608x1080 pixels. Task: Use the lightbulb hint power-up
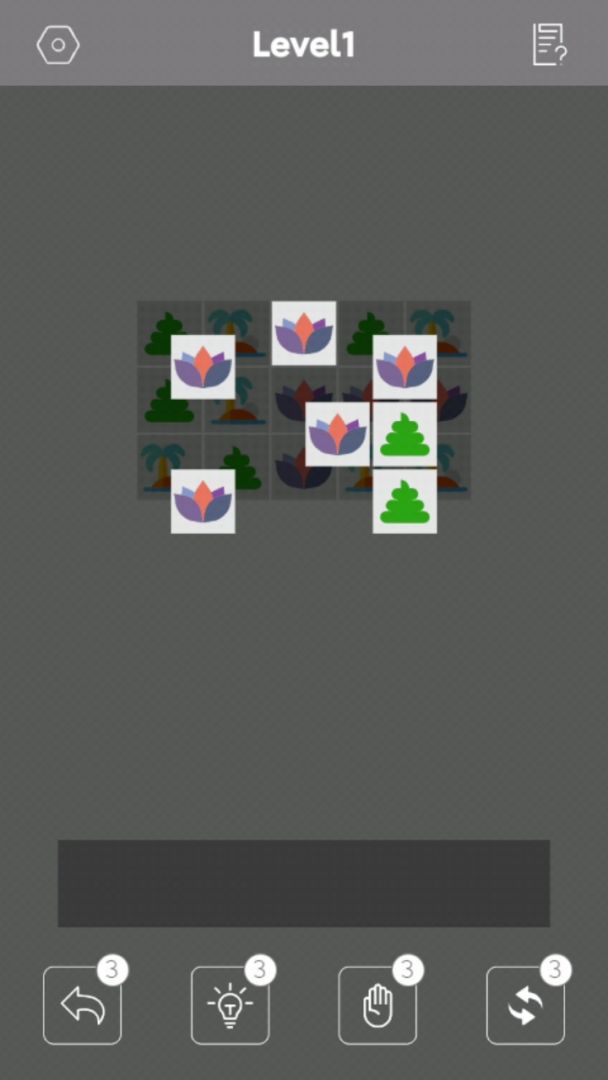230,1005
